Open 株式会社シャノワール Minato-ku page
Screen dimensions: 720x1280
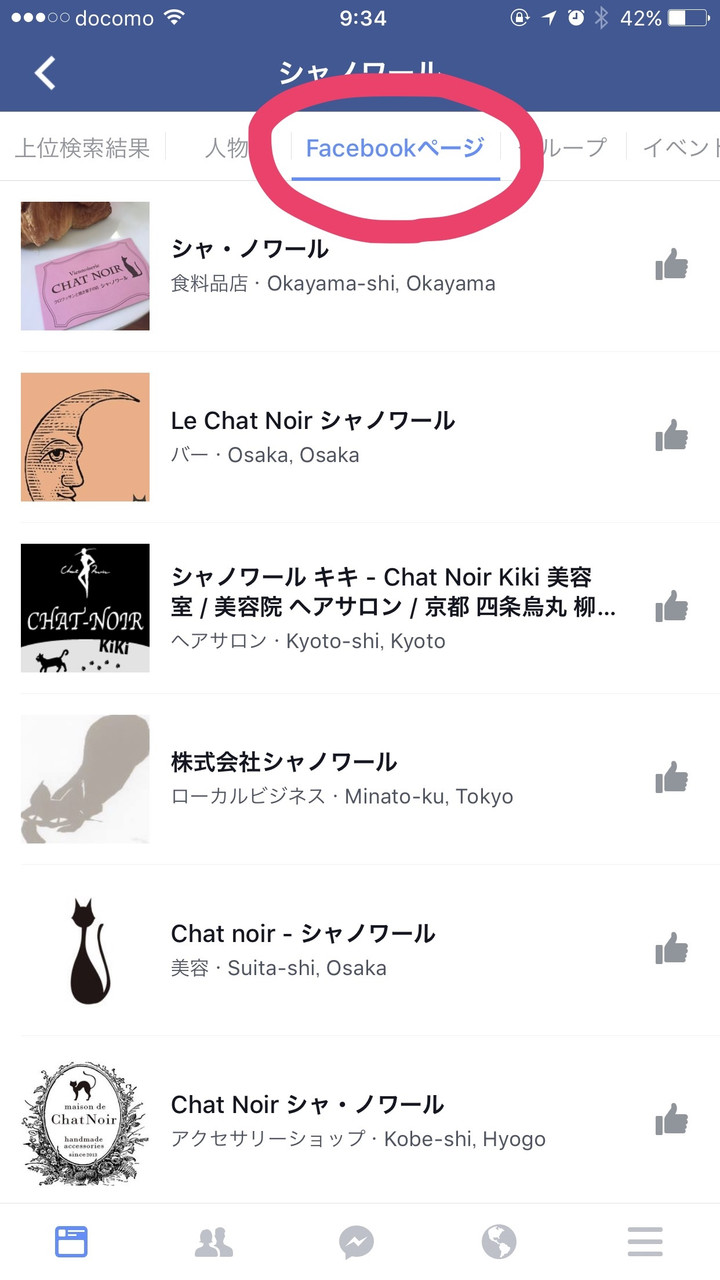[x=360, y=779]
